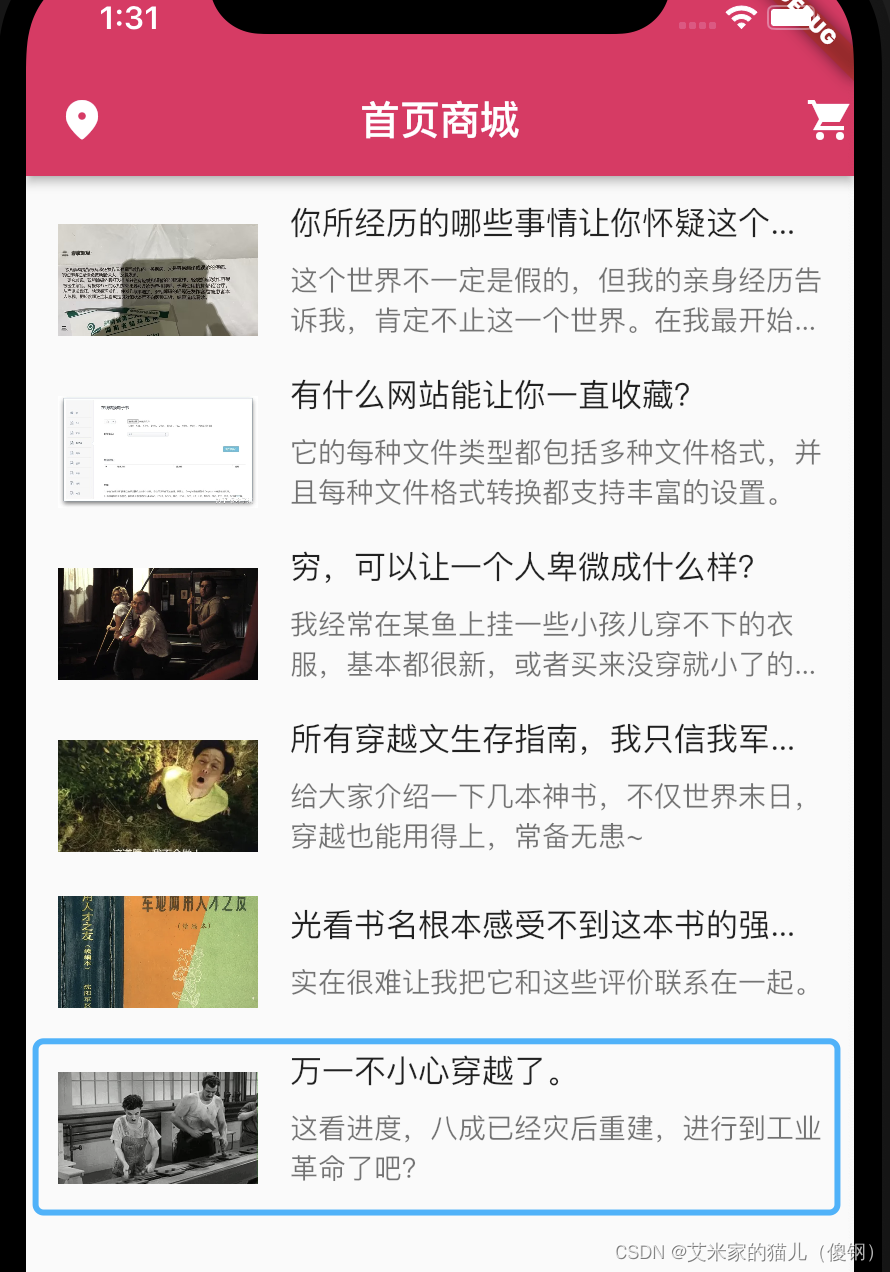Screen dimensions: 890x1272
Task: Open the post 光看书名根本感受不到这本书的强
Action: pyautogui.click(x=440, y=951)
